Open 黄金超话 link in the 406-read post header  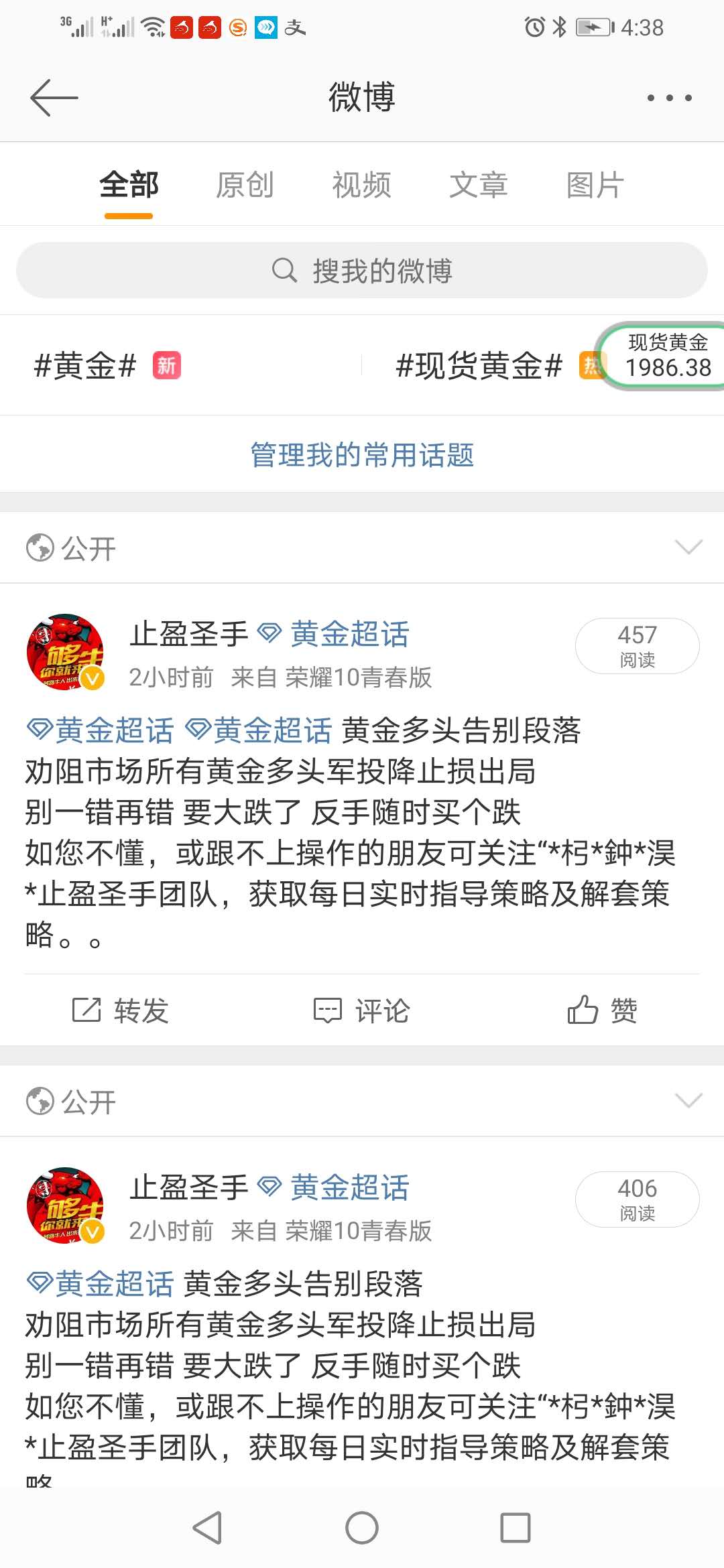tap(349, 1187)
